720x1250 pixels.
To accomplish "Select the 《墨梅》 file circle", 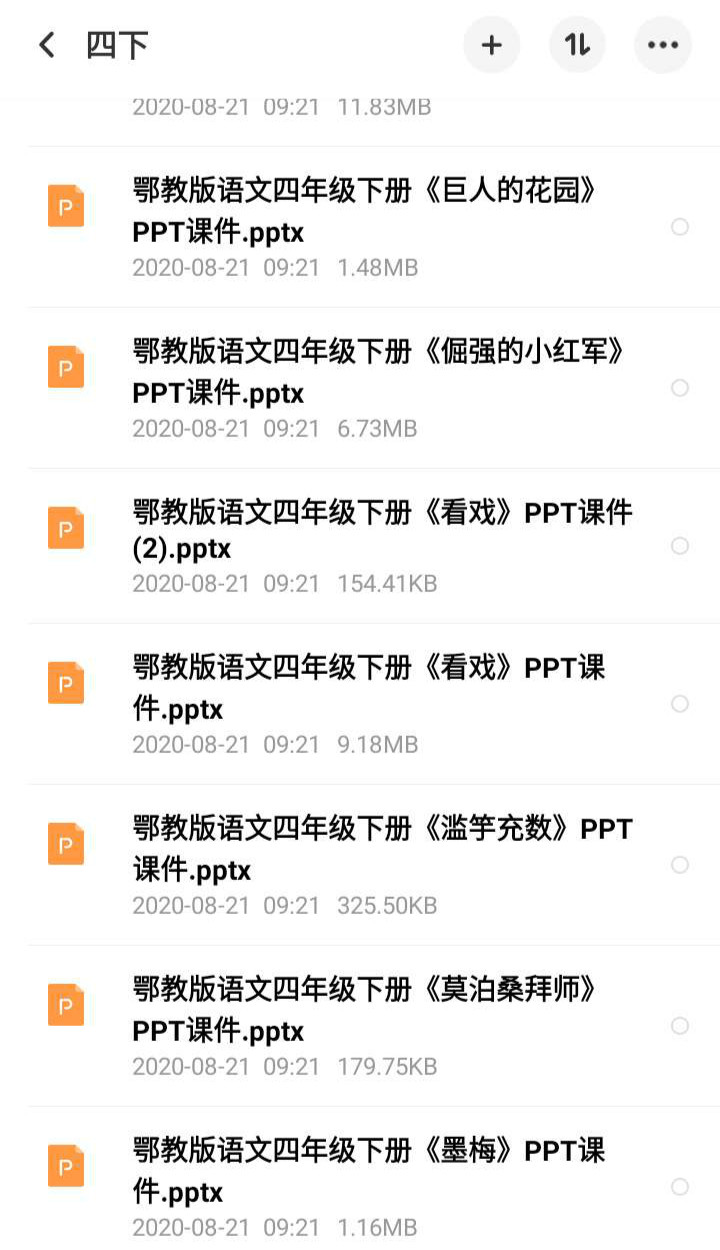I will tap(680, 1187).
